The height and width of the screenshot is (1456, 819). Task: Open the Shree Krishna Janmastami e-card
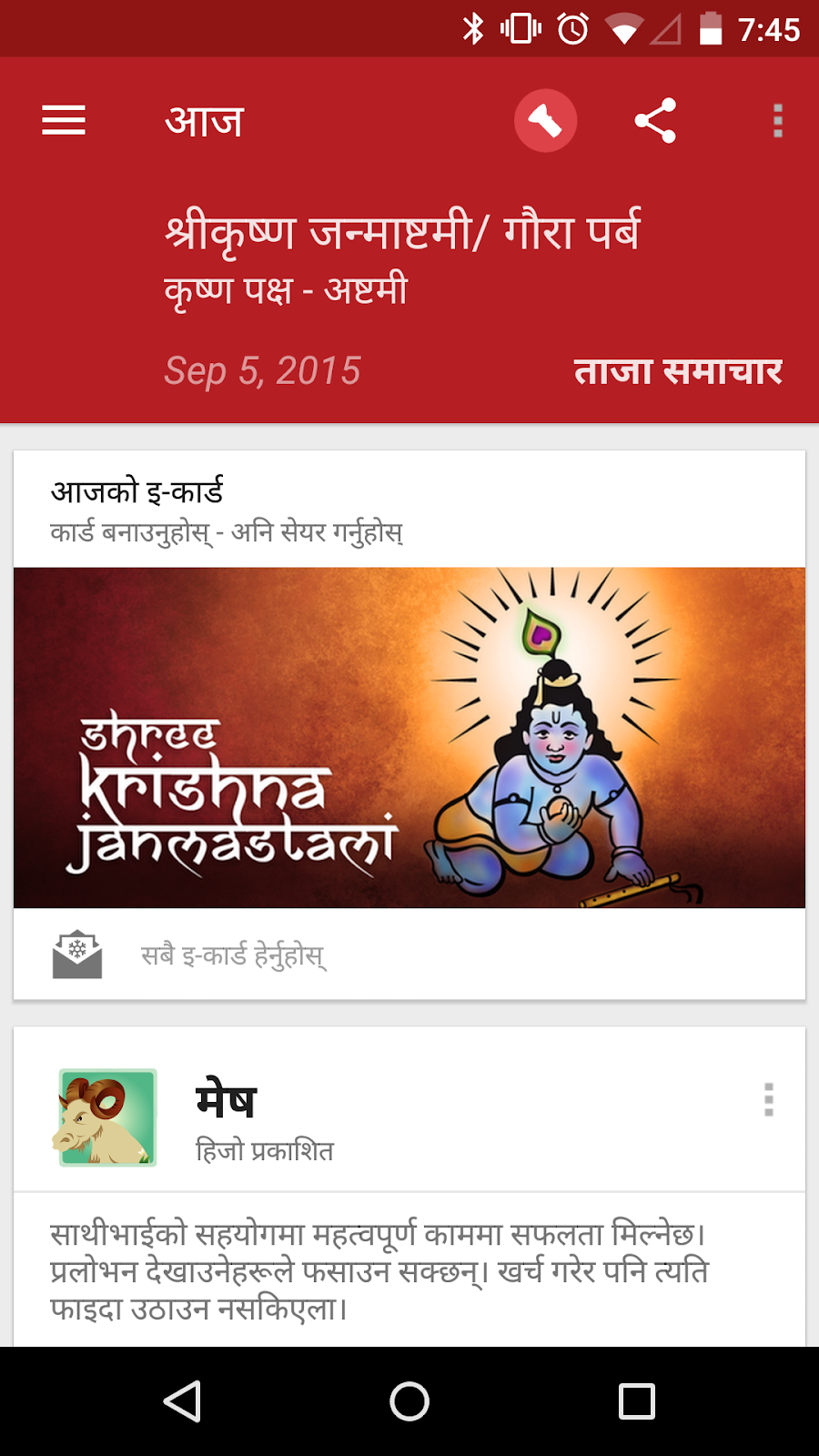click(x=409, y=737)
